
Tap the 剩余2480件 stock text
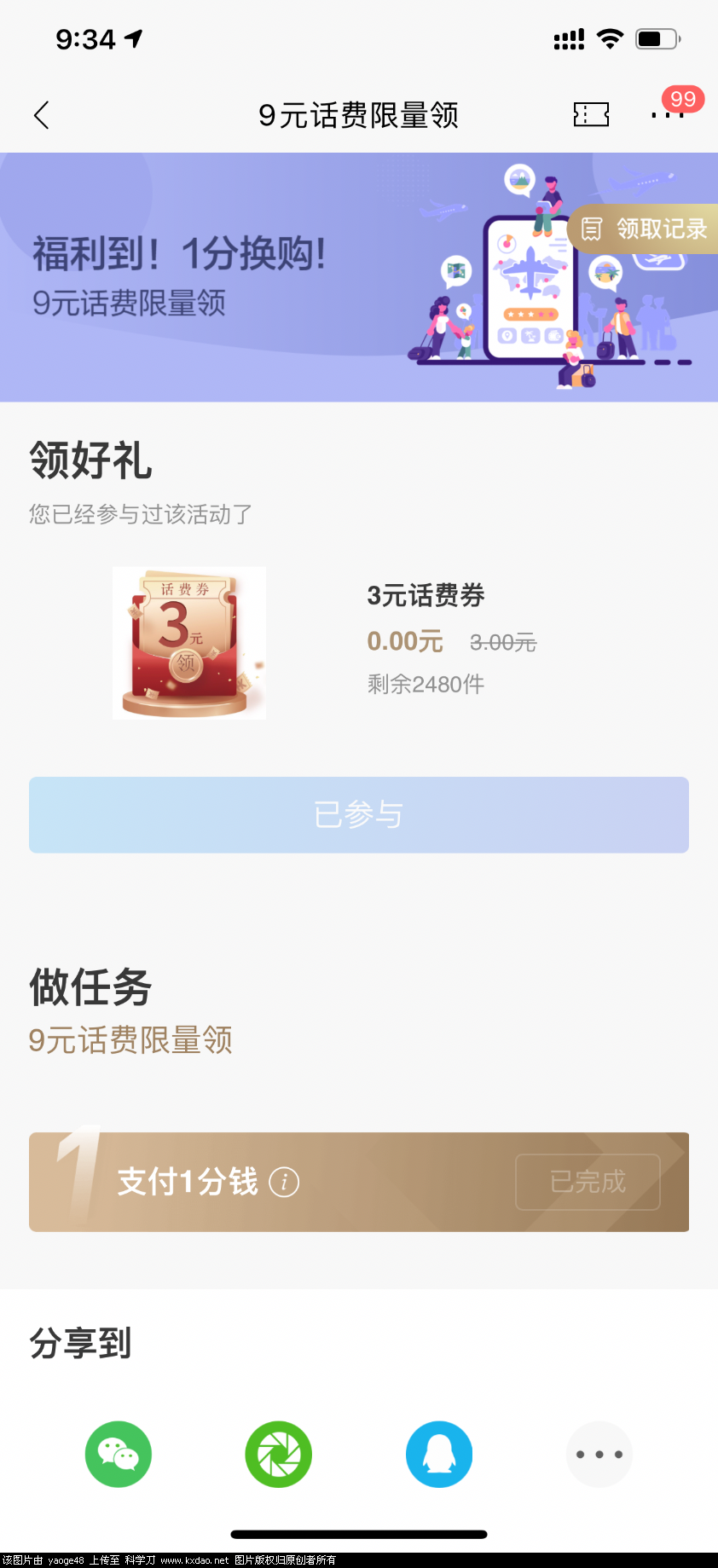[x=425, y=684]
